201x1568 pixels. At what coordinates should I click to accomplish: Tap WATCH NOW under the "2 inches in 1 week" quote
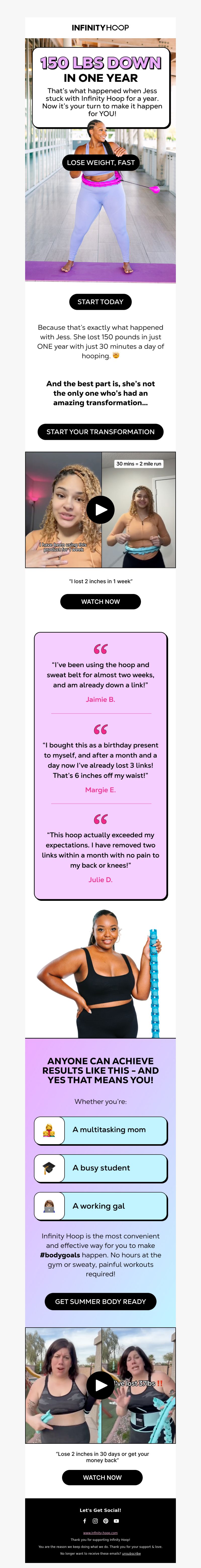[x=100, y=601]
